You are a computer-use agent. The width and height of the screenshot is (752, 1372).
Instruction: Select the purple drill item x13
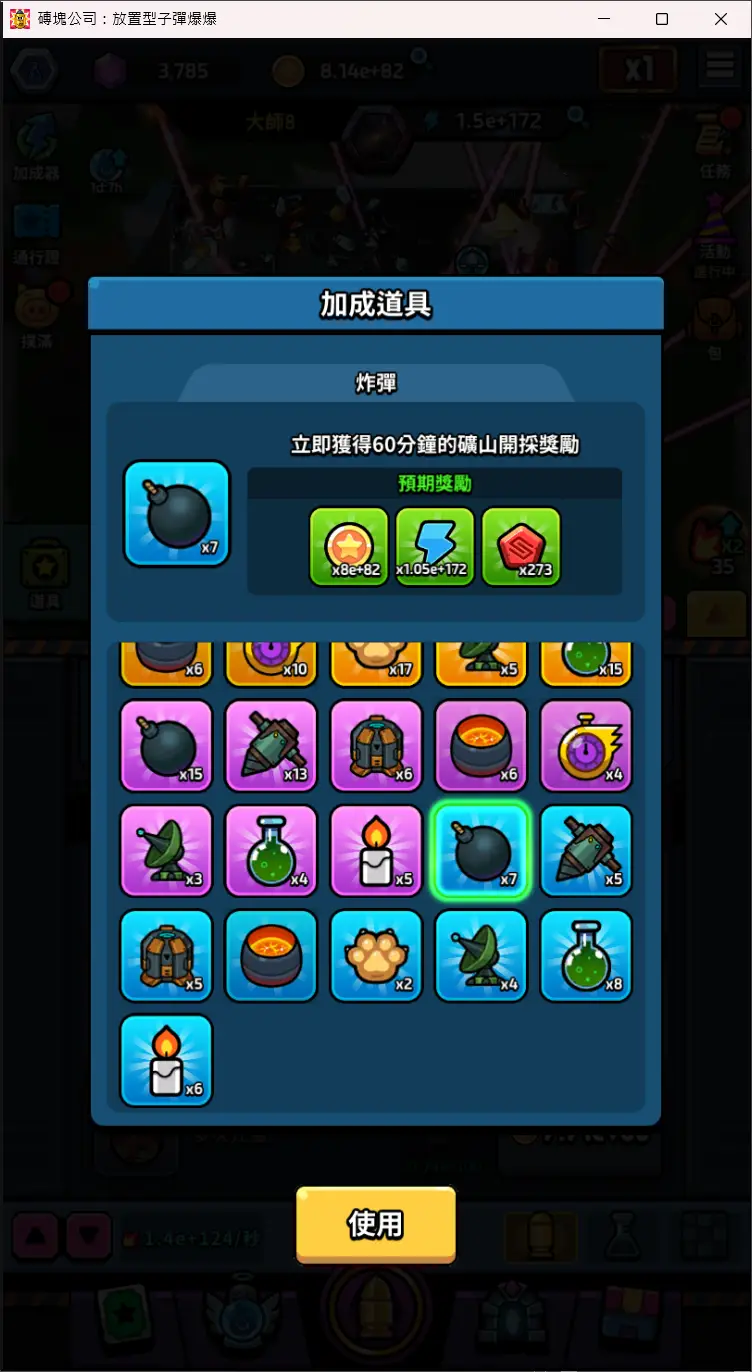point(271,746)
